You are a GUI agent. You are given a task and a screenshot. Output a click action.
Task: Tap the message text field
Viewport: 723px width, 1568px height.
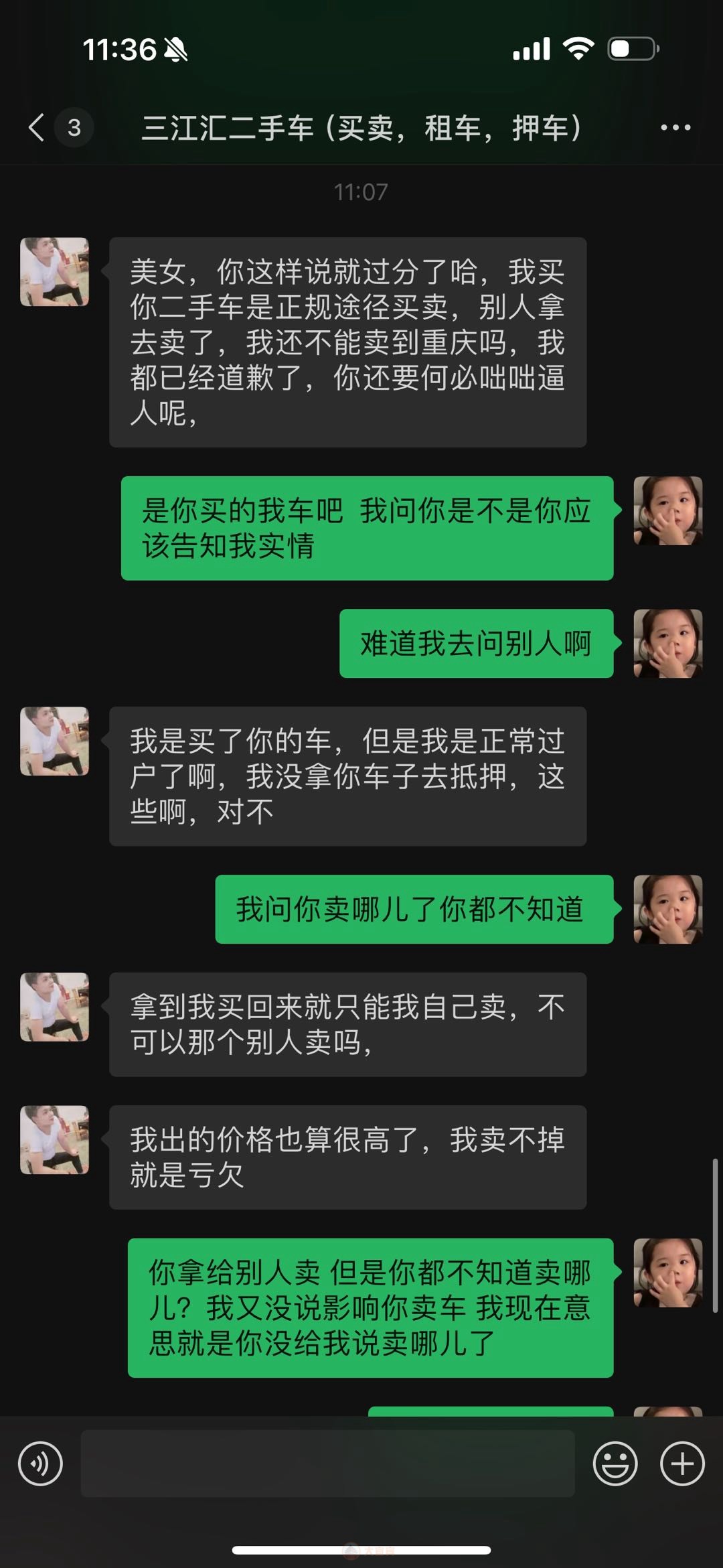pyautogui.click(x=328, y=1464)
